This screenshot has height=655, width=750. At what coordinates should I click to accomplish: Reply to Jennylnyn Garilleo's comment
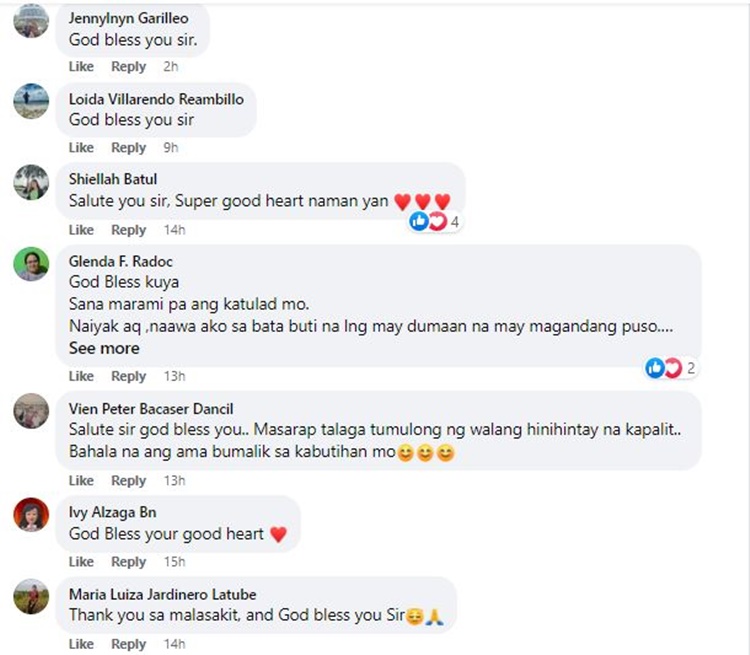[x=128, y=67]
